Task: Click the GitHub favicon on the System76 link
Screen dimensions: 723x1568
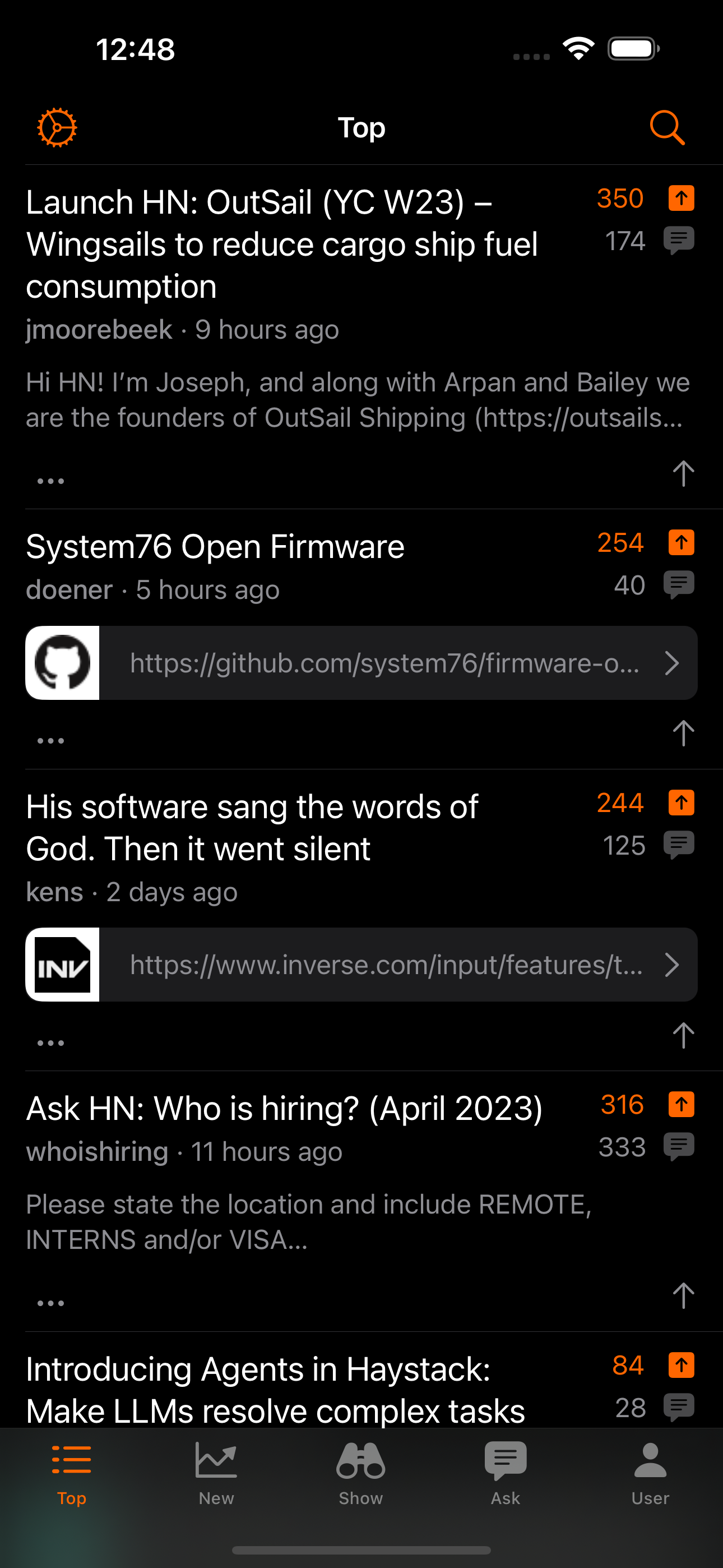Action: 62,663
